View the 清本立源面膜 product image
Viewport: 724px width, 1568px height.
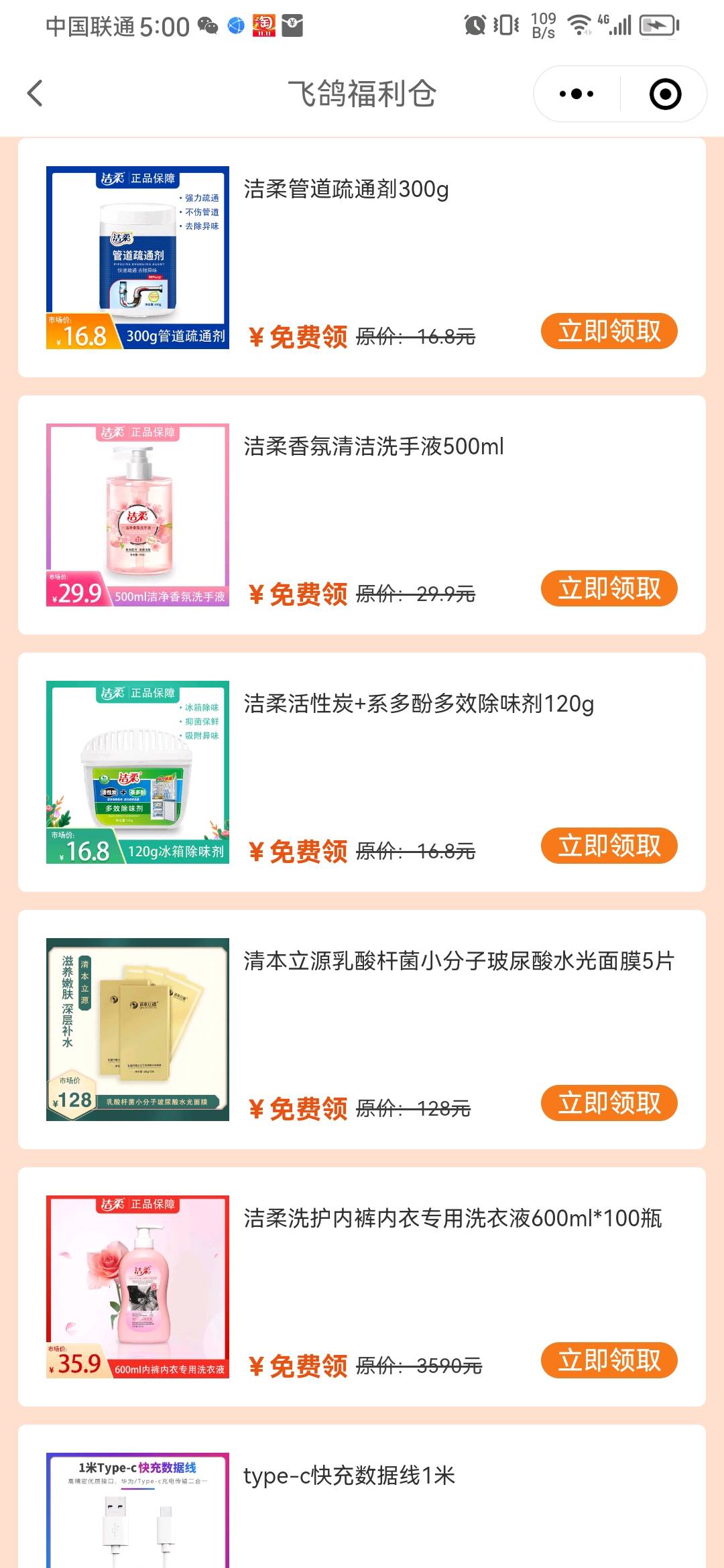(x=137, y=1029)
